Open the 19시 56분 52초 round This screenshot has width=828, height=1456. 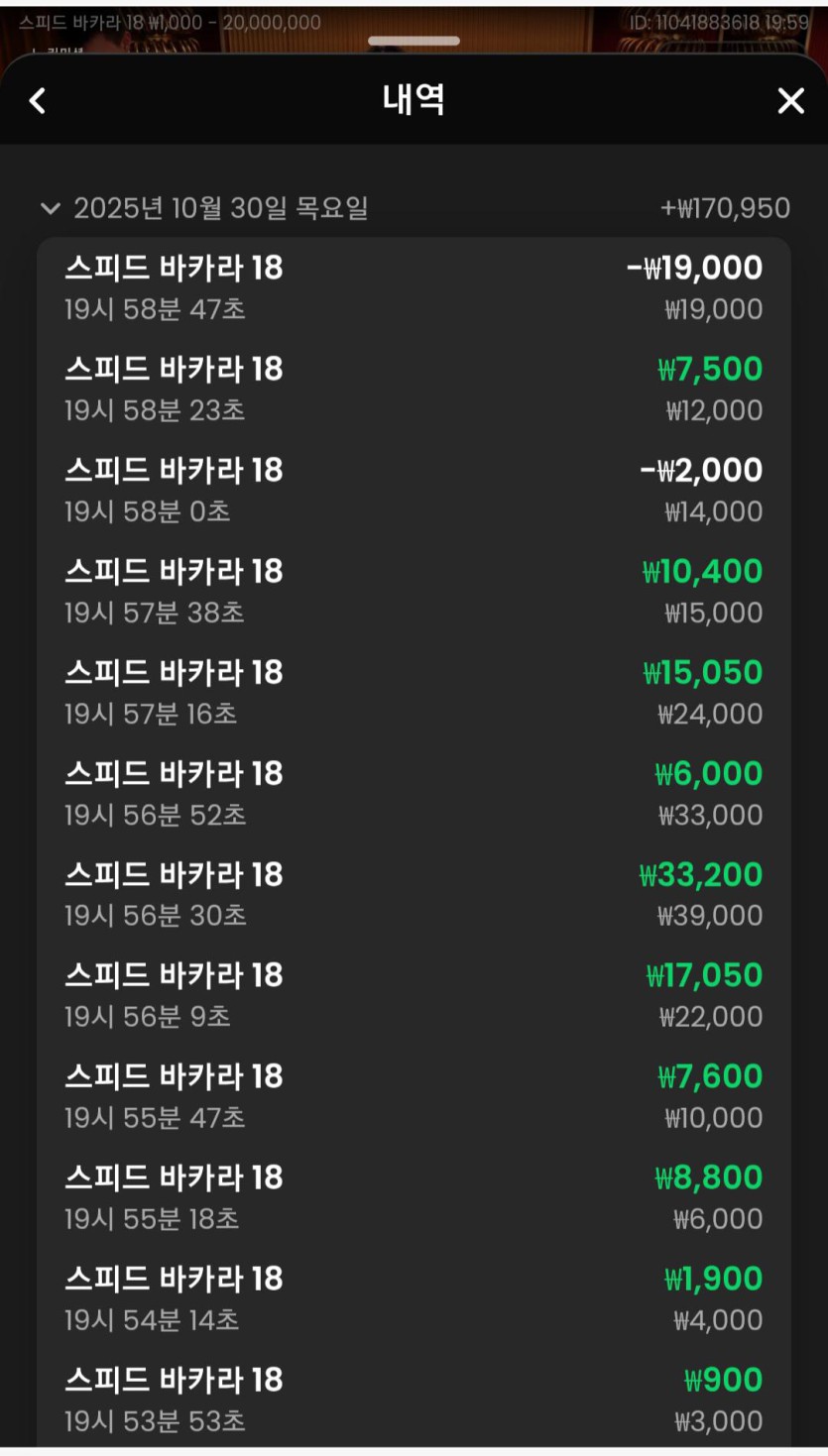coord(414,794)
